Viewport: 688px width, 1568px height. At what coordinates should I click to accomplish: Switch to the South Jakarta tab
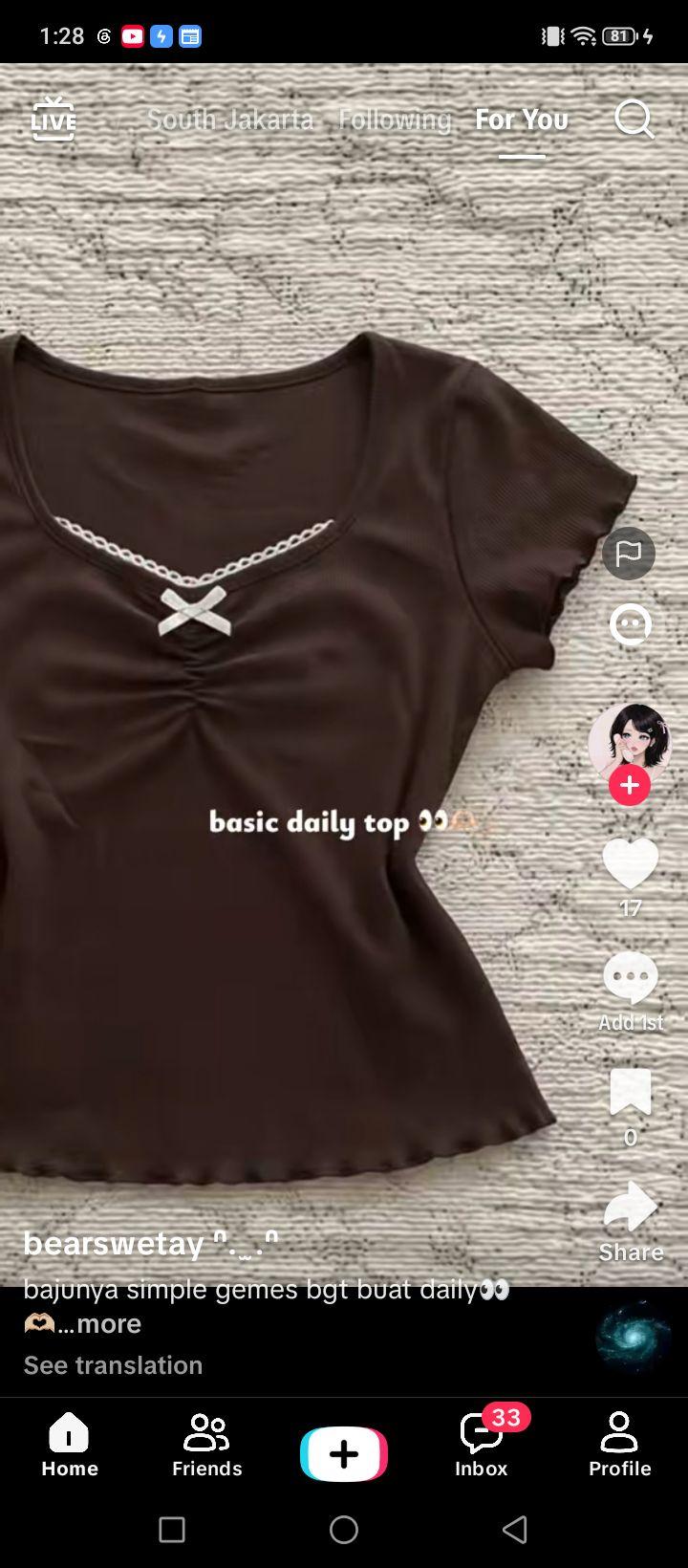tap(230, 120)
